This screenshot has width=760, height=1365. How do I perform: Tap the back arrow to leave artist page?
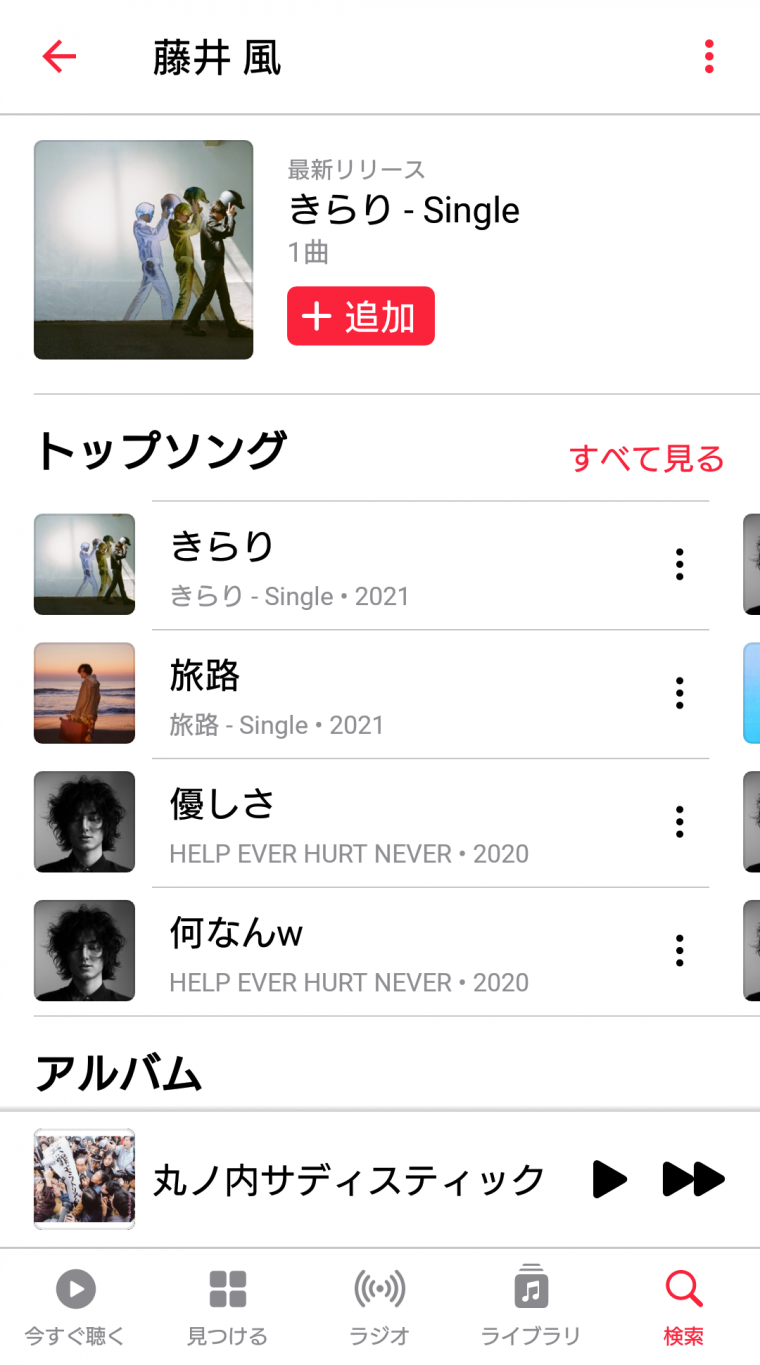point(57,57)
